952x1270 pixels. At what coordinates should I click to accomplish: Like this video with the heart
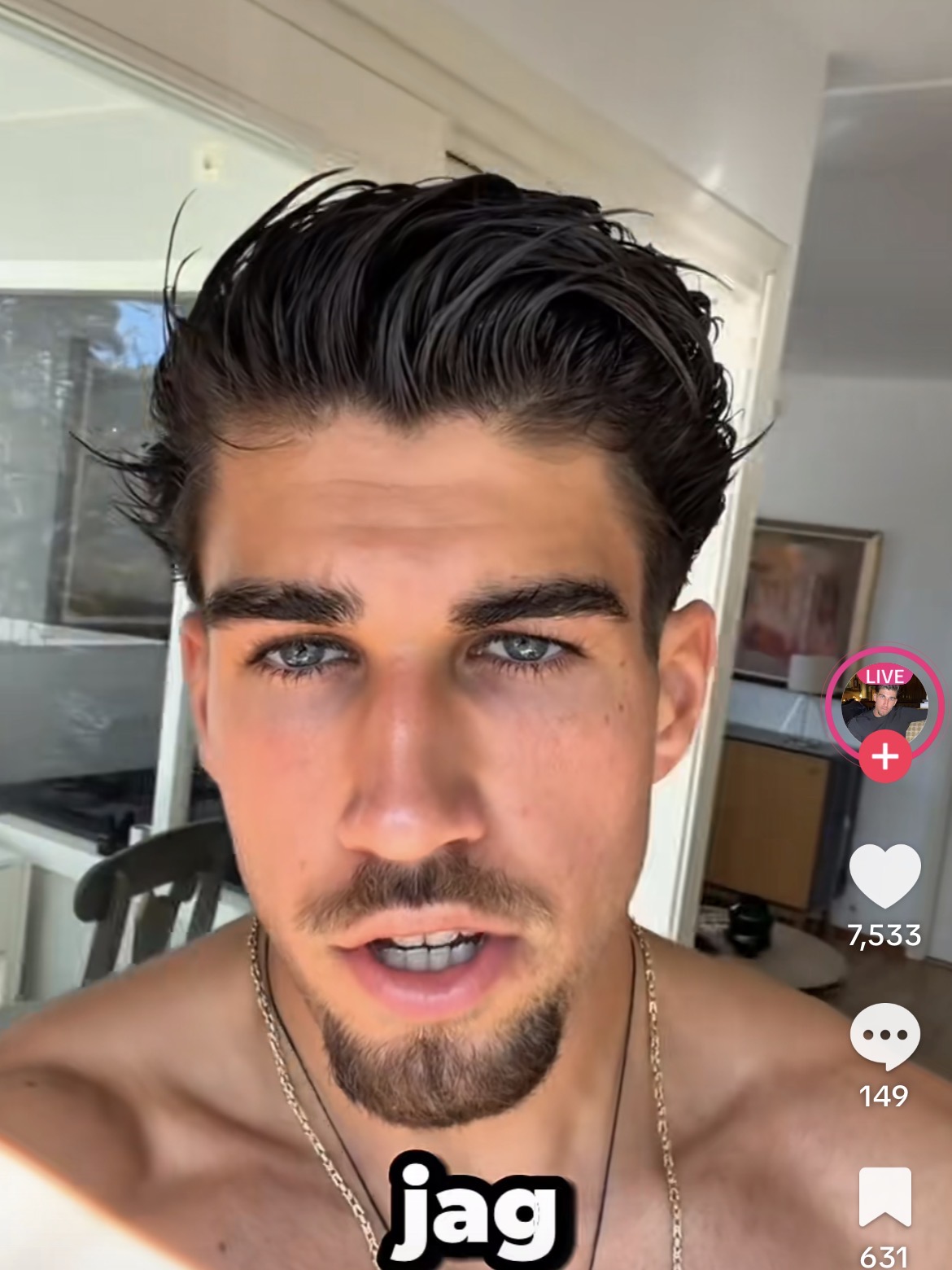[884, 878]
